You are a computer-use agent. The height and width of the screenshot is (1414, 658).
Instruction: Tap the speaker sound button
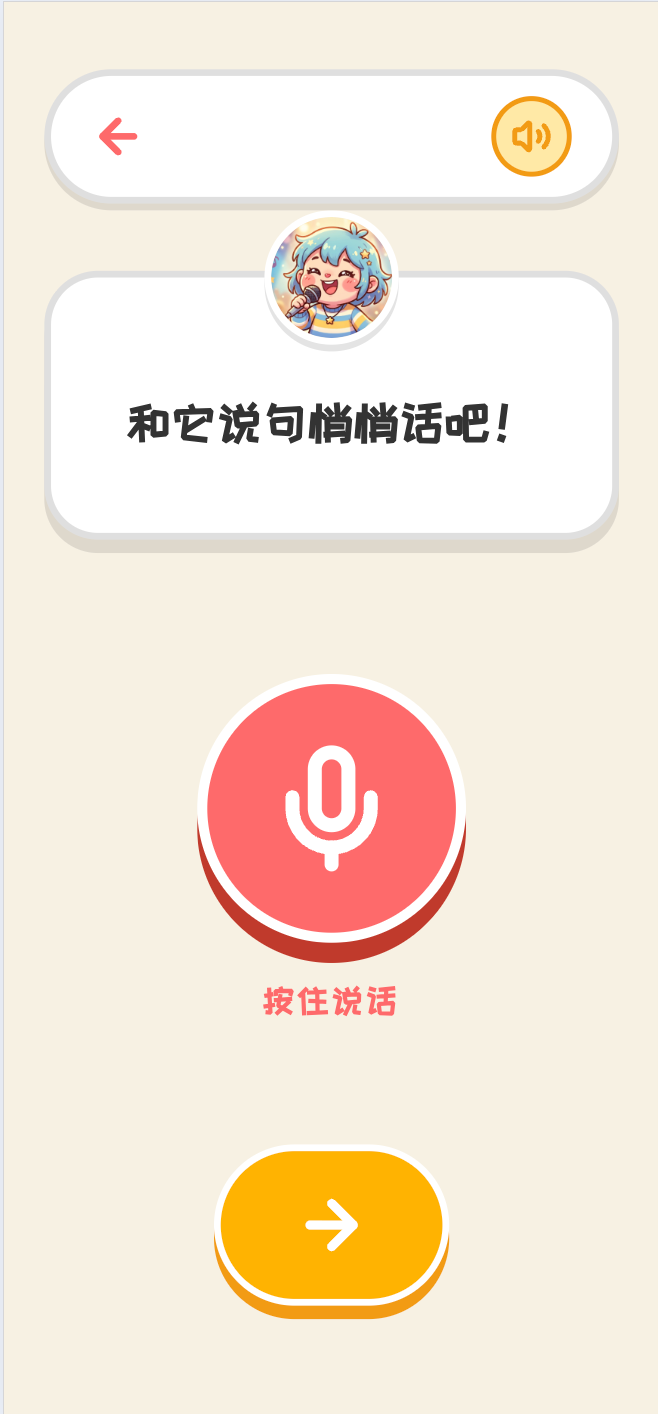click(531, 136)
